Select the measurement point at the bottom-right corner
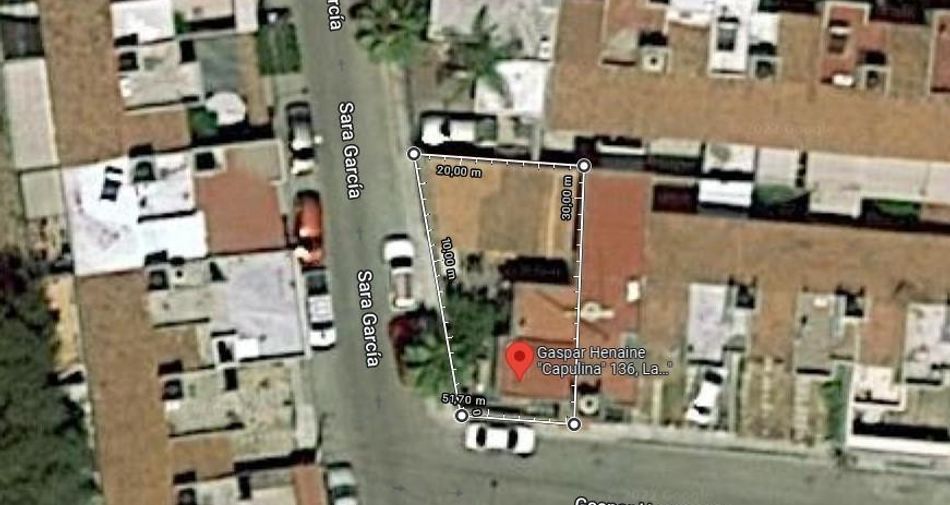The height and width of the screenshot is (505, 950). tap(574, 425)
